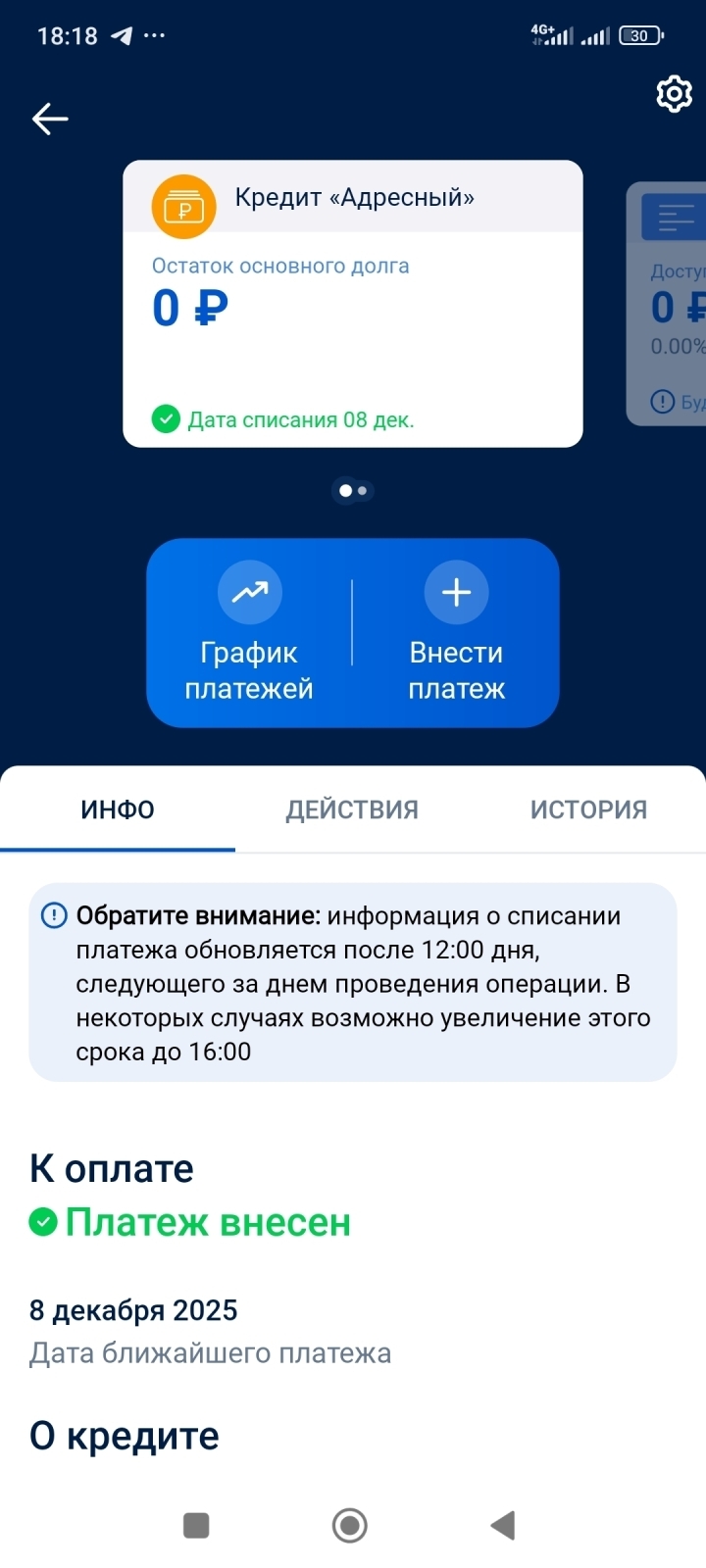706x1568 pixels.
Task: Tap Внести платеж button
Action: click(x=456, y=633)
